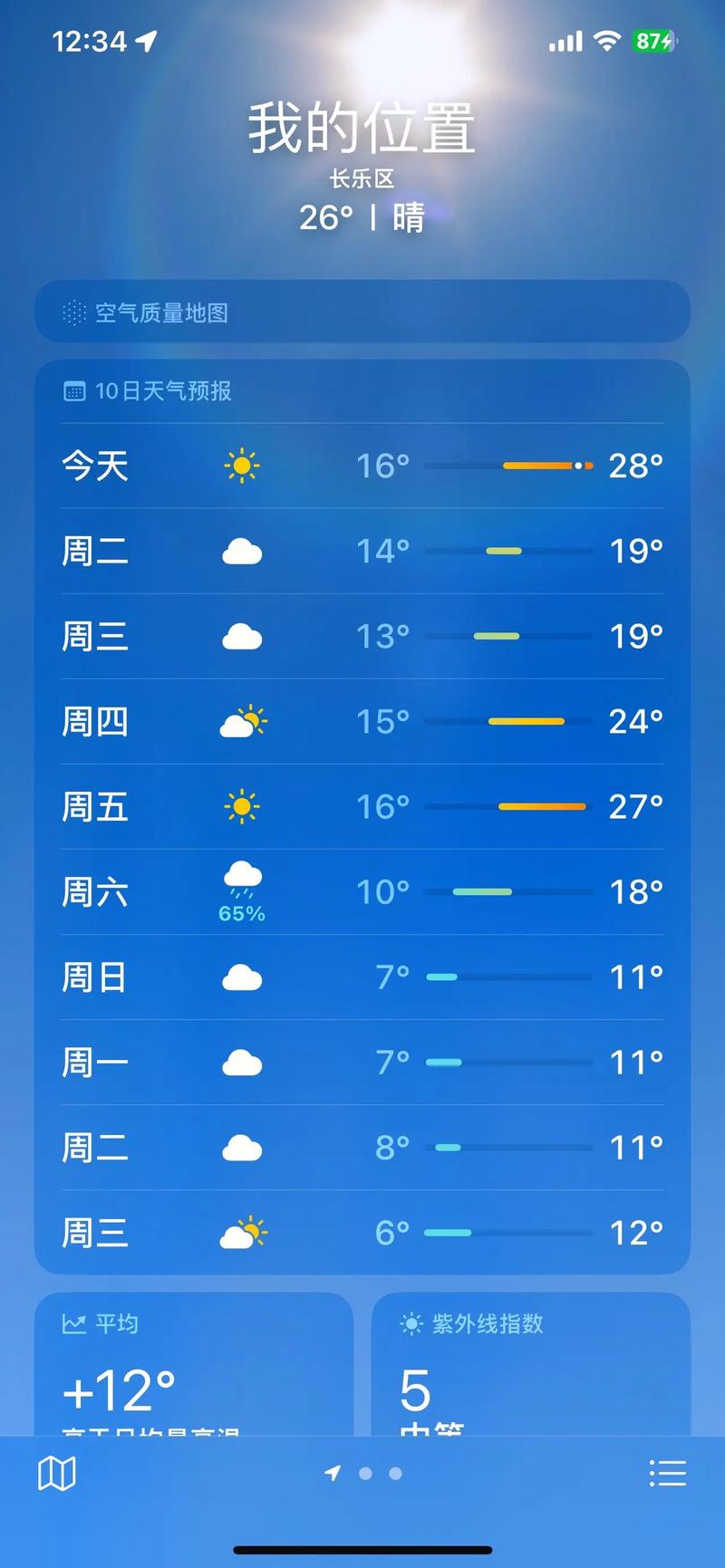Viewport: 725px width, 1568px height.
Task: Tap the current location page dot
Action: pos(333,1474)
